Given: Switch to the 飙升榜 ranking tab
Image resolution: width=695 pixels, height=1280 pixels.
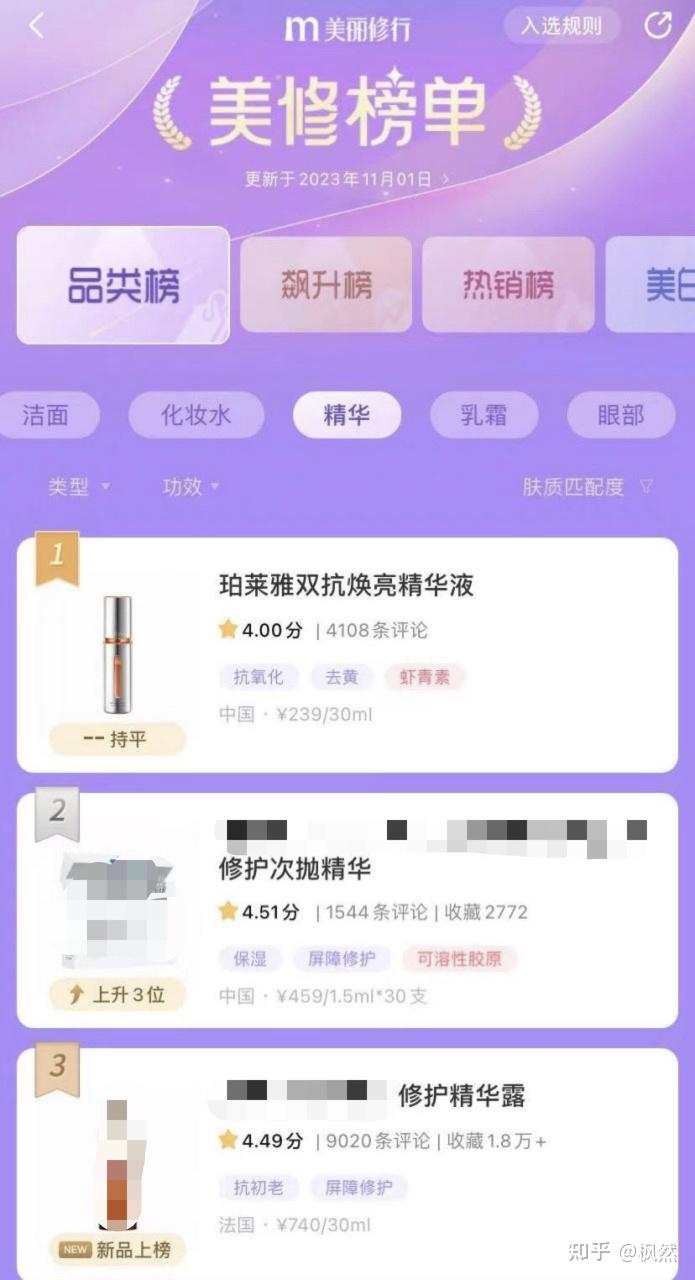Looking at the screenshot, I should point(326,286).
